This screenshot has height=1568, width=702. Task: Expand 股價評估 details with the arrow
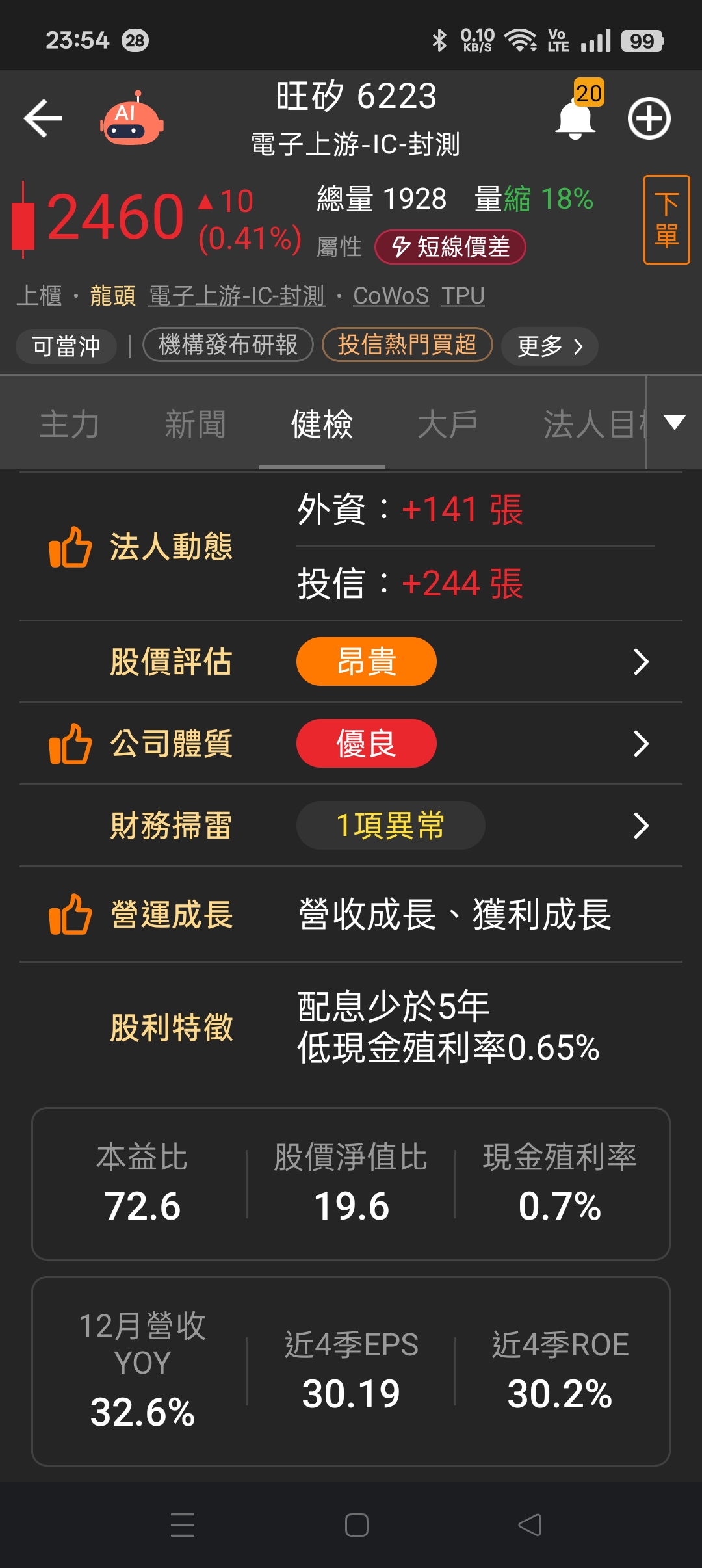click(x=642, y=662)
